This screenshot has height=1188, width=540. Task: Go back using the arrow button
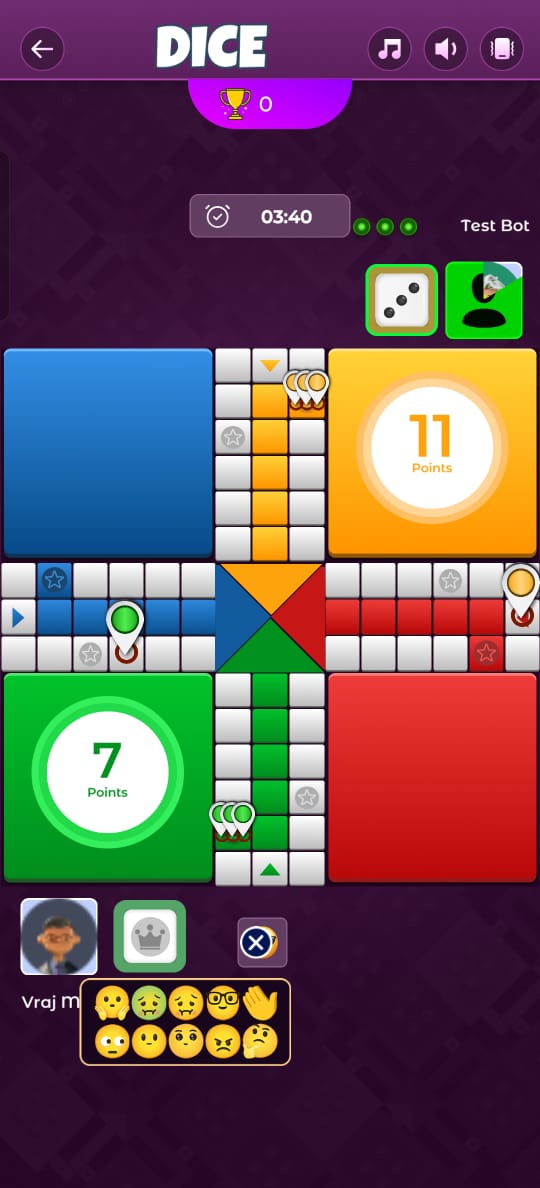click(42, 49)
